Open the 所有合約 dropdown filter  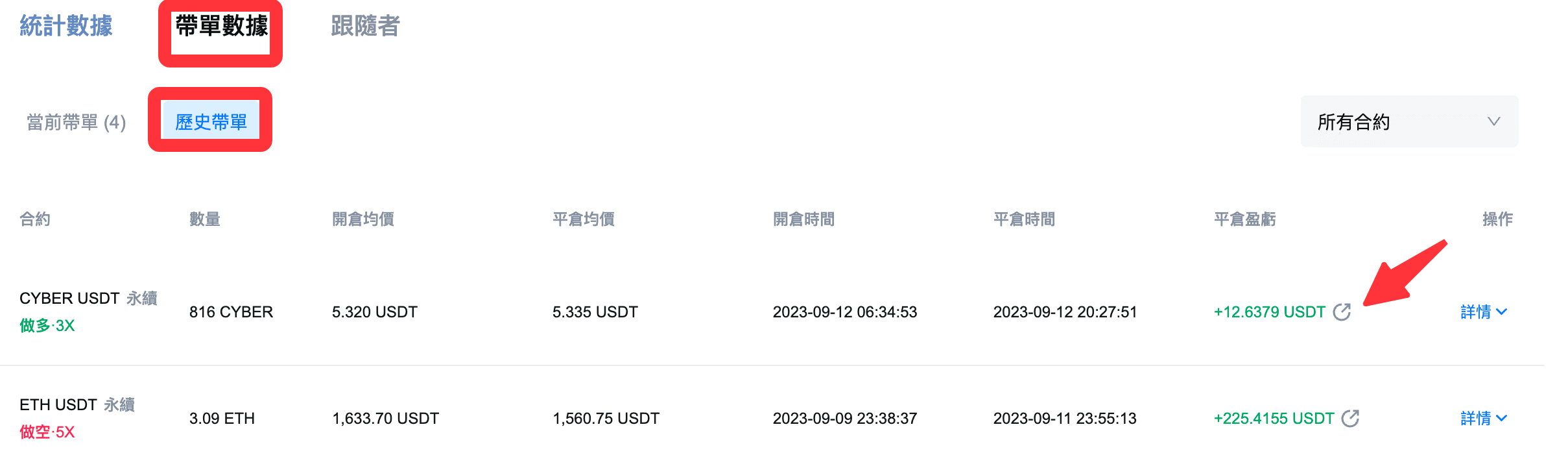click(1408, 121)
